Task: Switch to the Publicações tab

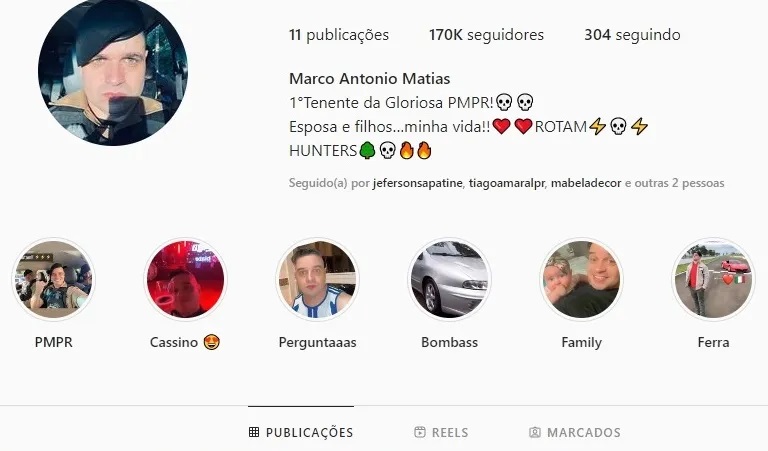Action: (301, 433)
